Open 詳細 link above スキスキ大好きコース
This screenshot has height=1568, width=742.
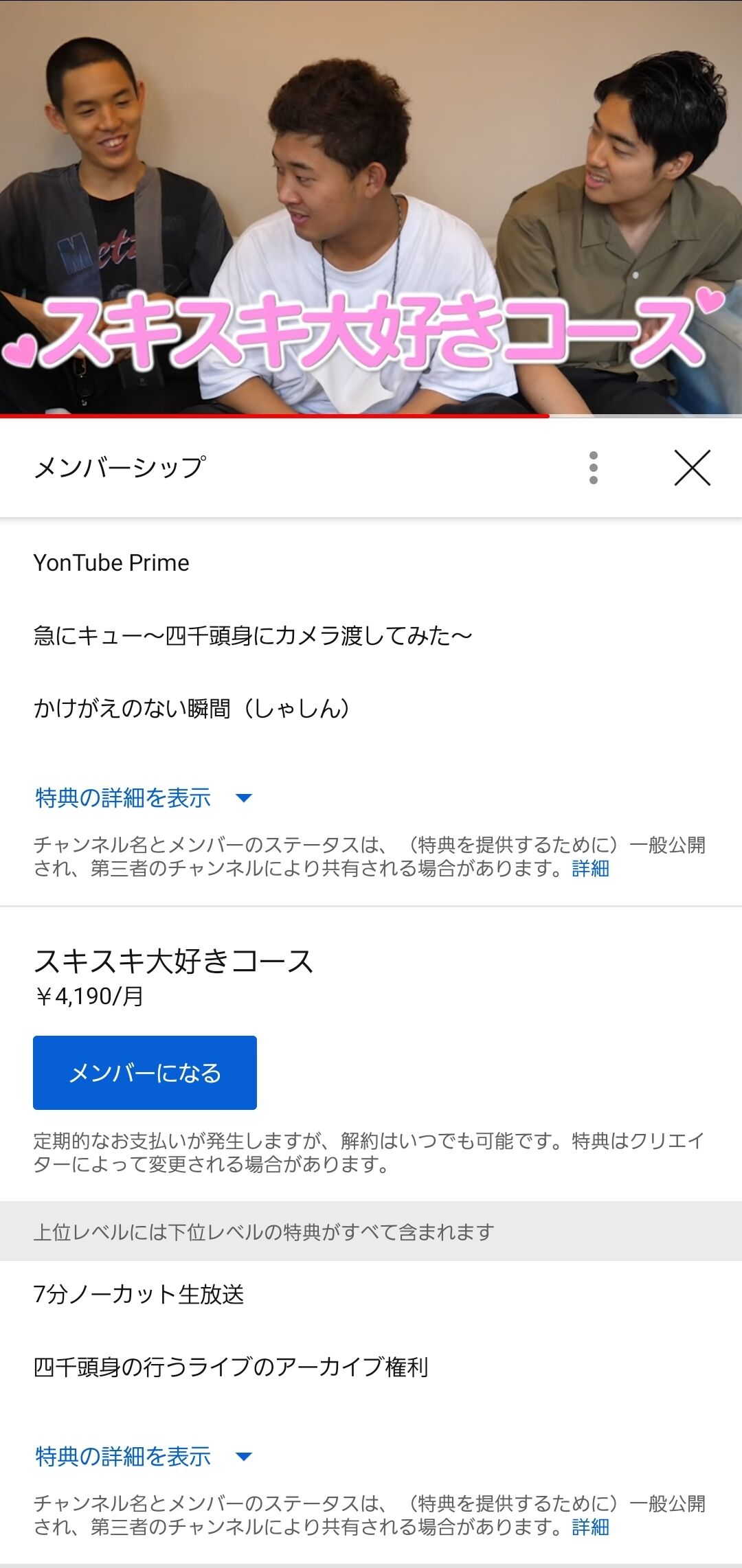click(591, 869)
